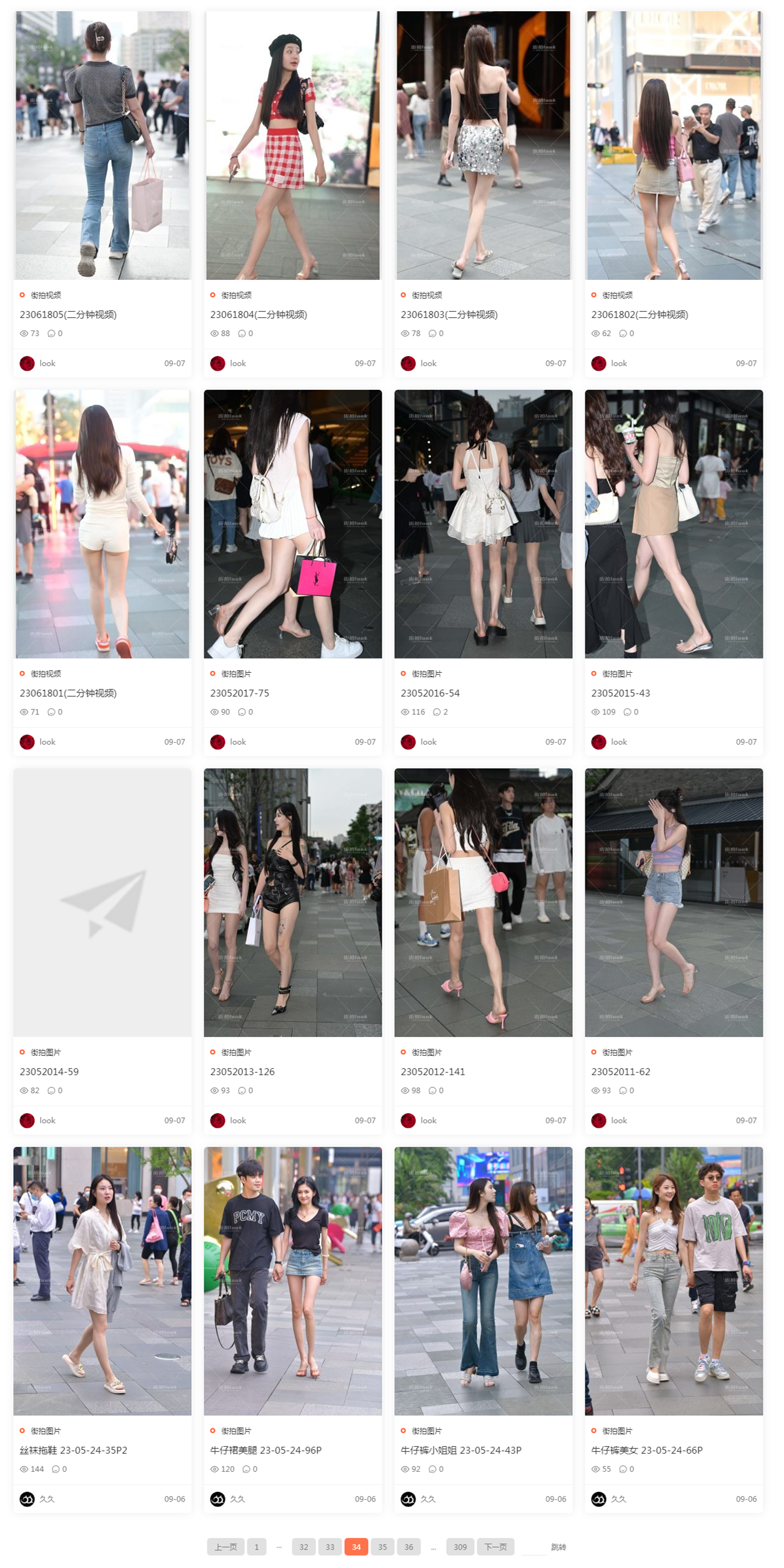Open the 23061803(二分钟视频) post
The height and width of the screenshot is (1568, 784).
point(449,314)
